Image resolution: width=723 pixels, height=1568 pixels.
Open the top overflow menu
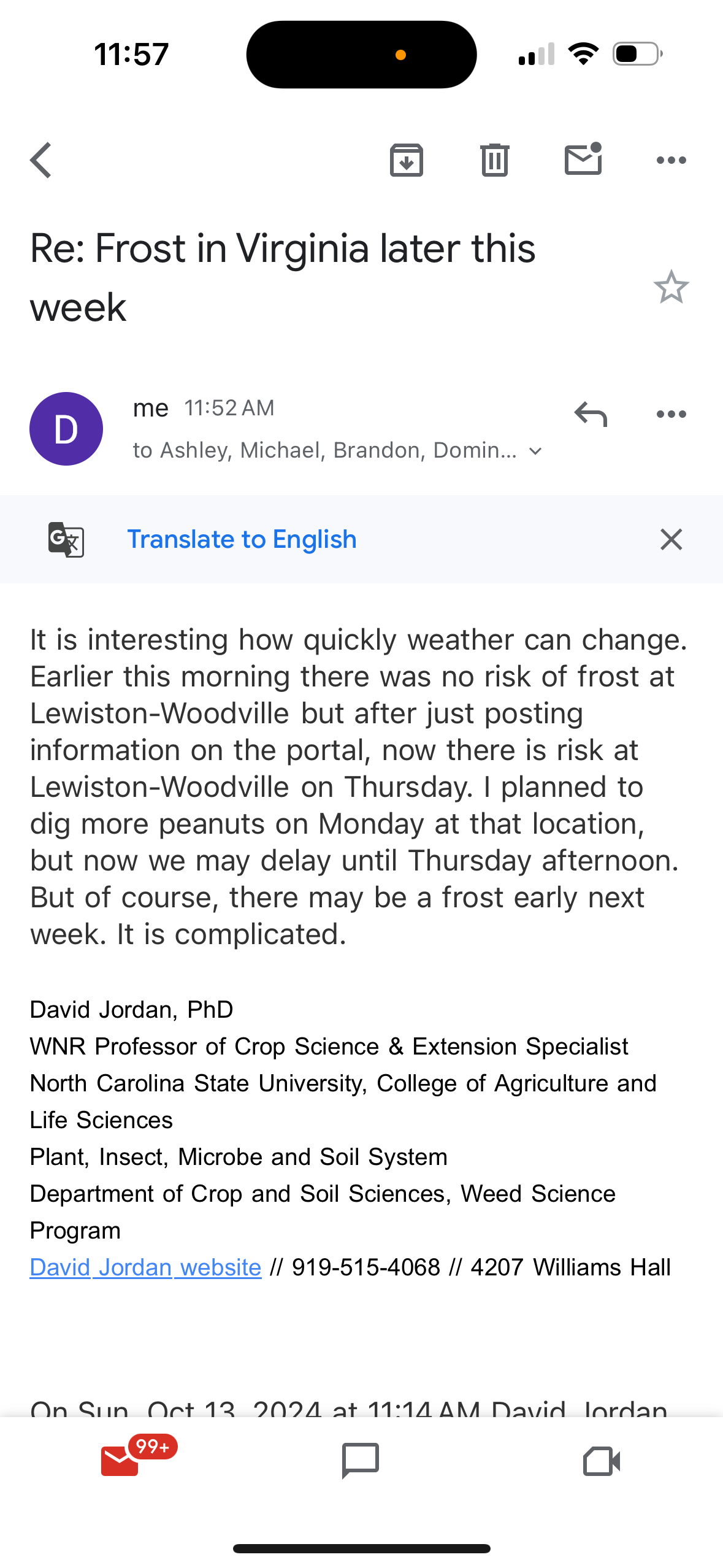pyautogui.click(x=671, y=160)
